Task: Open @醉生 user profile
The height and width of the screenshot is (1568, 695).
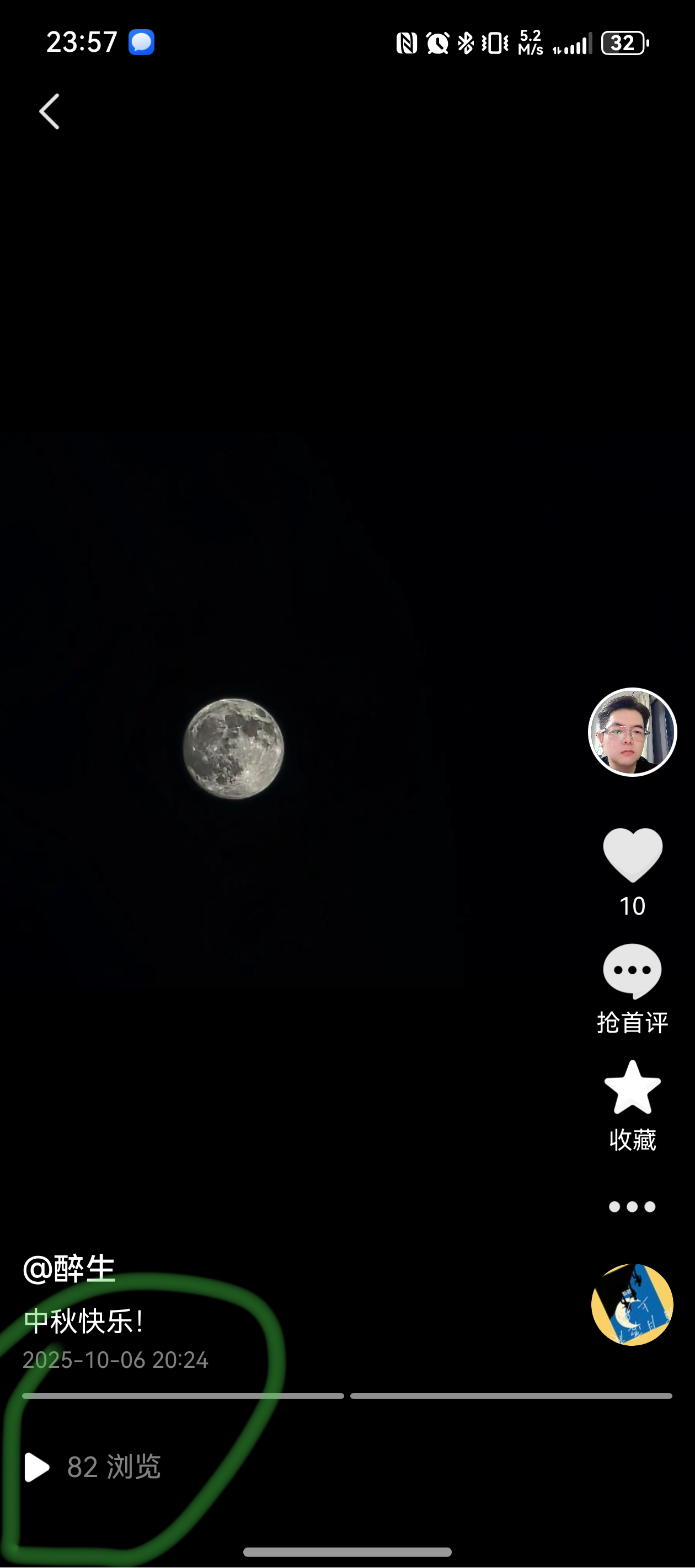Action: pyautogui.click(x=69, y=1269)
